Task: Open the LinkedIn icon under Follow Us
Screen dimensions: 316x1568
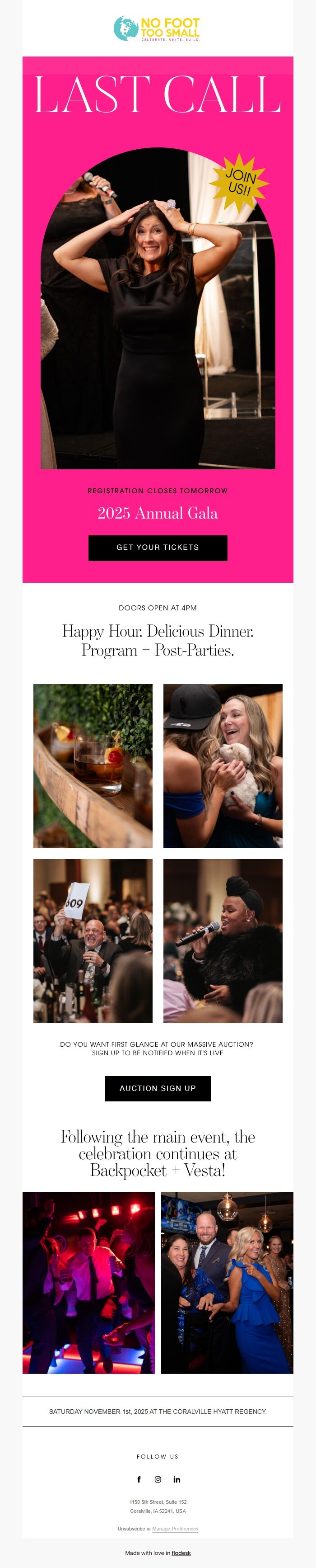Action: click(x=177, y=1479)
